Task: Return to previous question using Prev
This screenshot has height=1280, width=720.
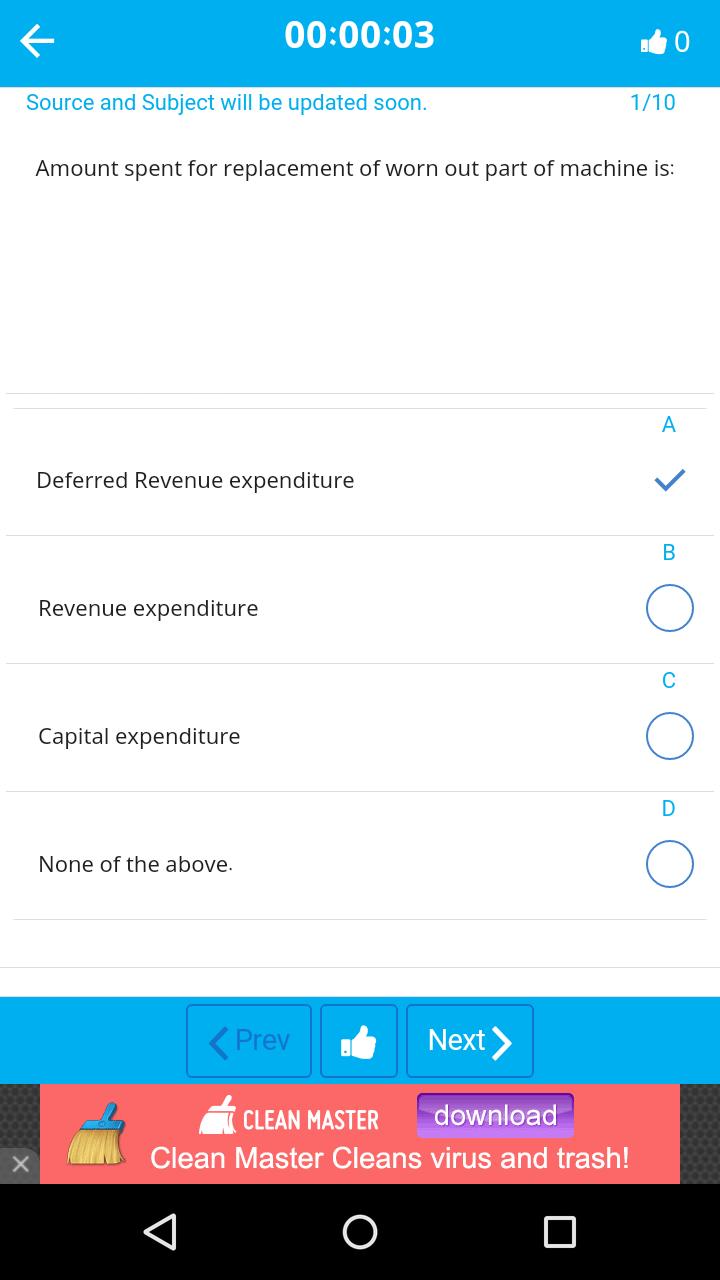Action: point(248,1040)
